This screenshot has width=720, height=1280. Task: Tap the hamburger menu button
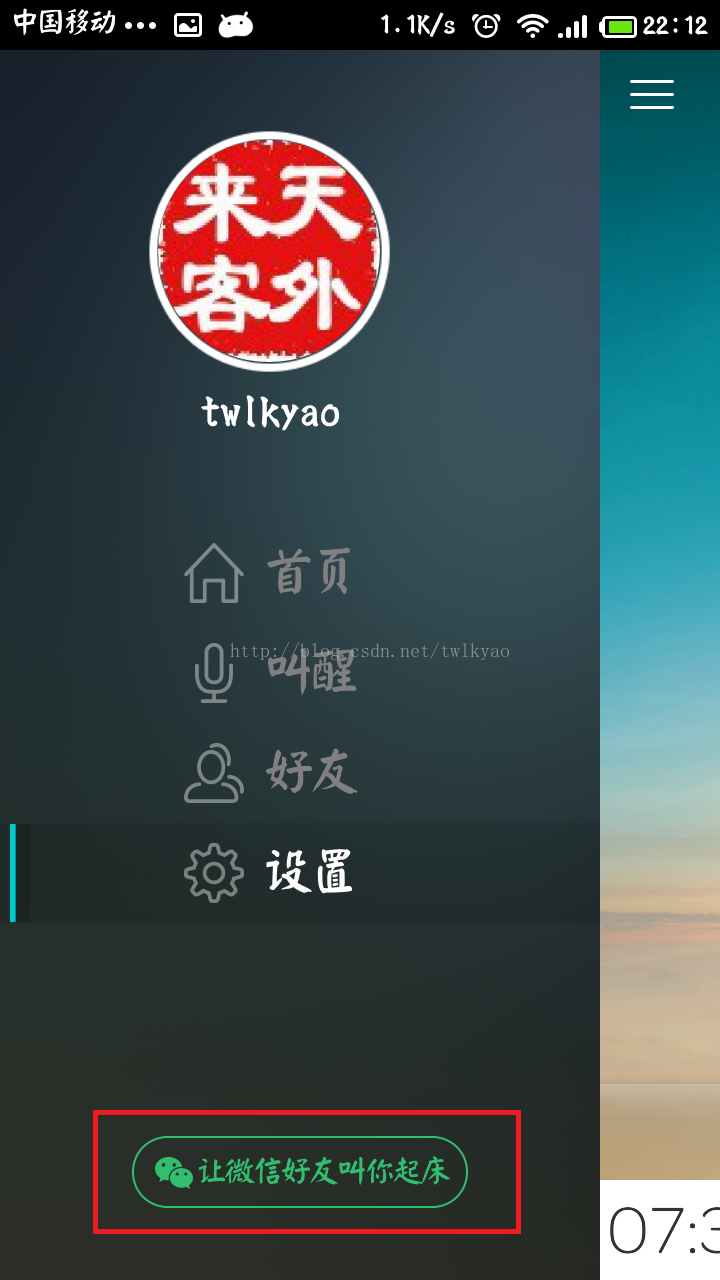pos(652,94)
